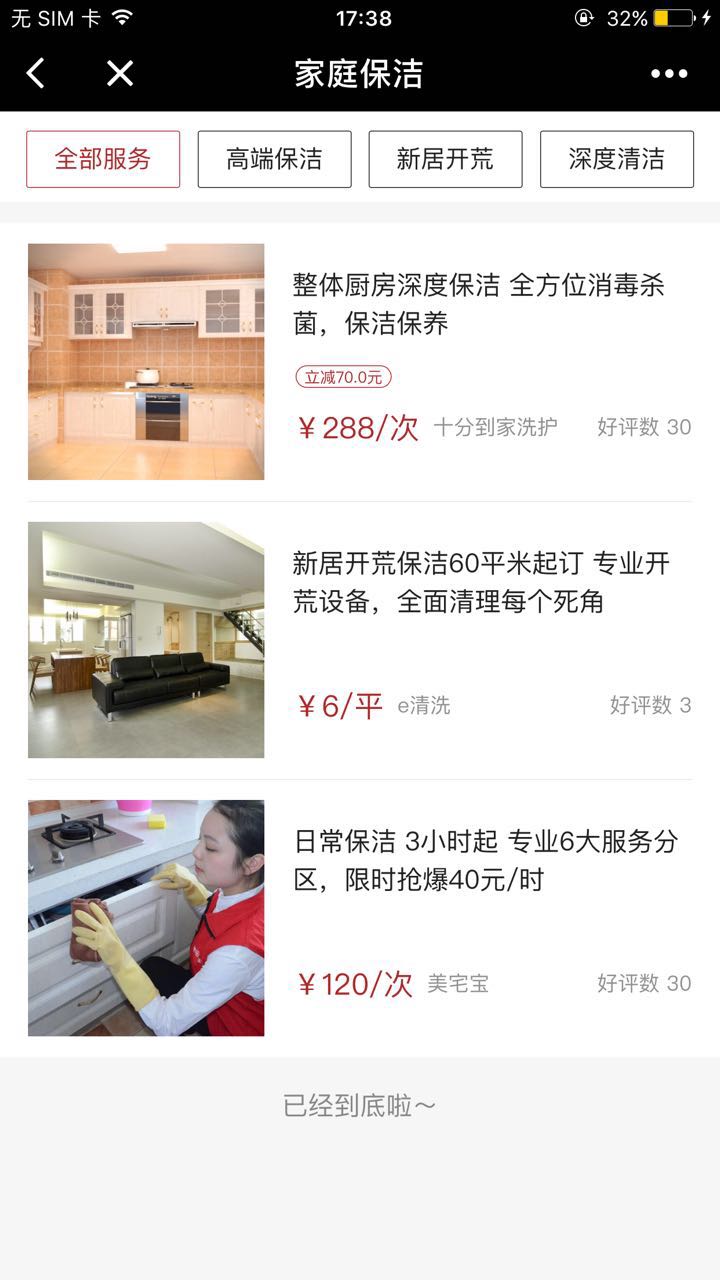Viewport: 720px width, 1280px height.
Task: View the 新居开荒保洁60平米起订 listing
Action: (480, 582)
